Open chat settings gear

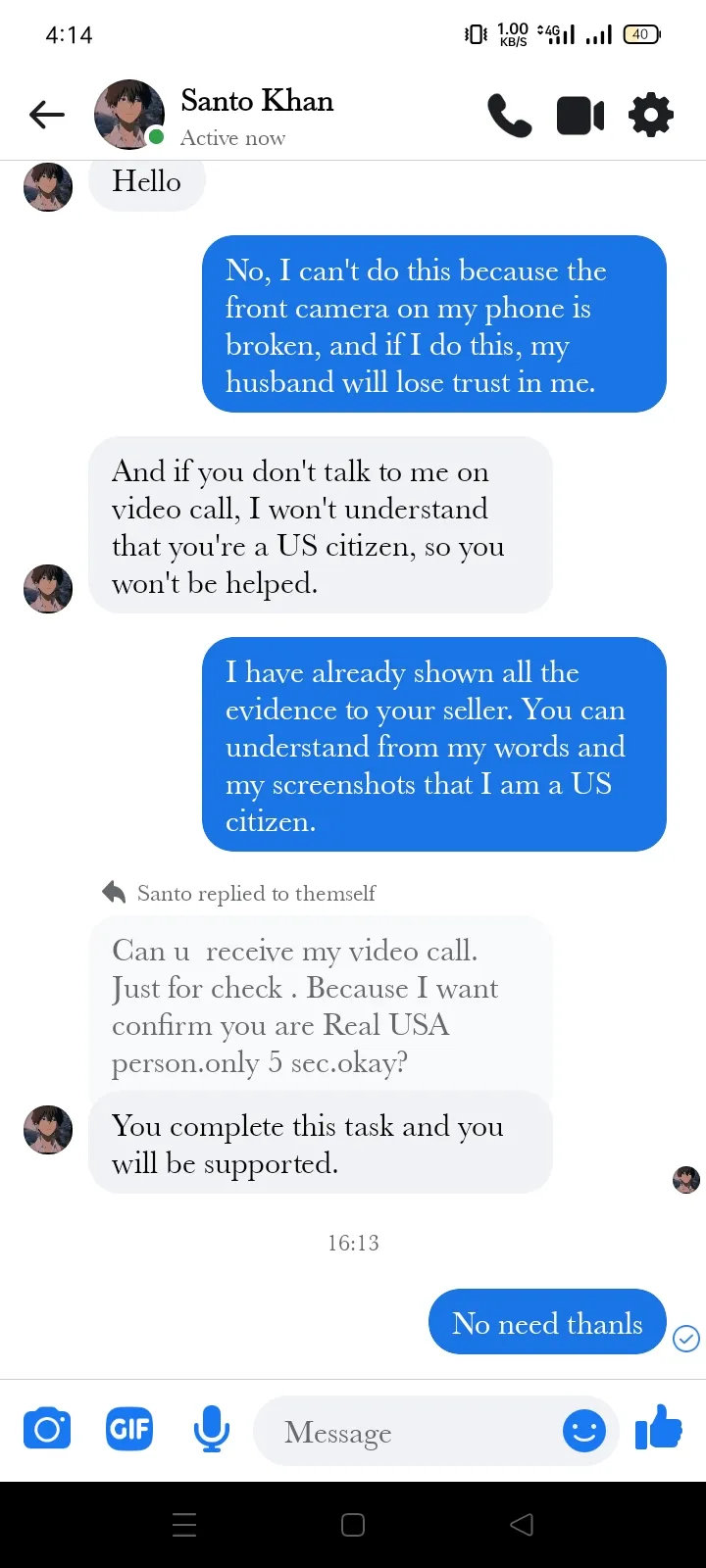pyautogui.click(x=651, y=116)
